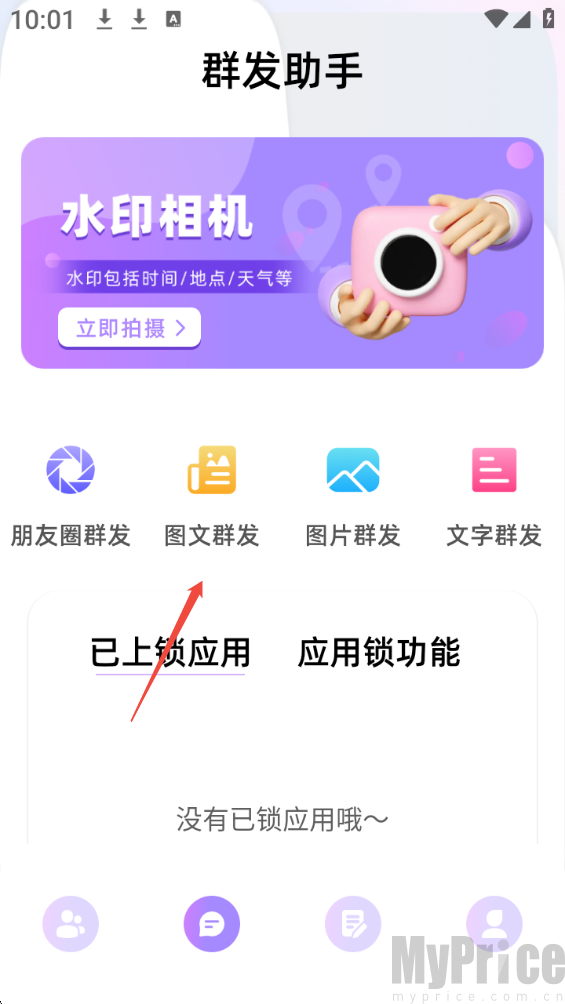
Task: Open the 水印相机 banner
Action: click(282, 253)
